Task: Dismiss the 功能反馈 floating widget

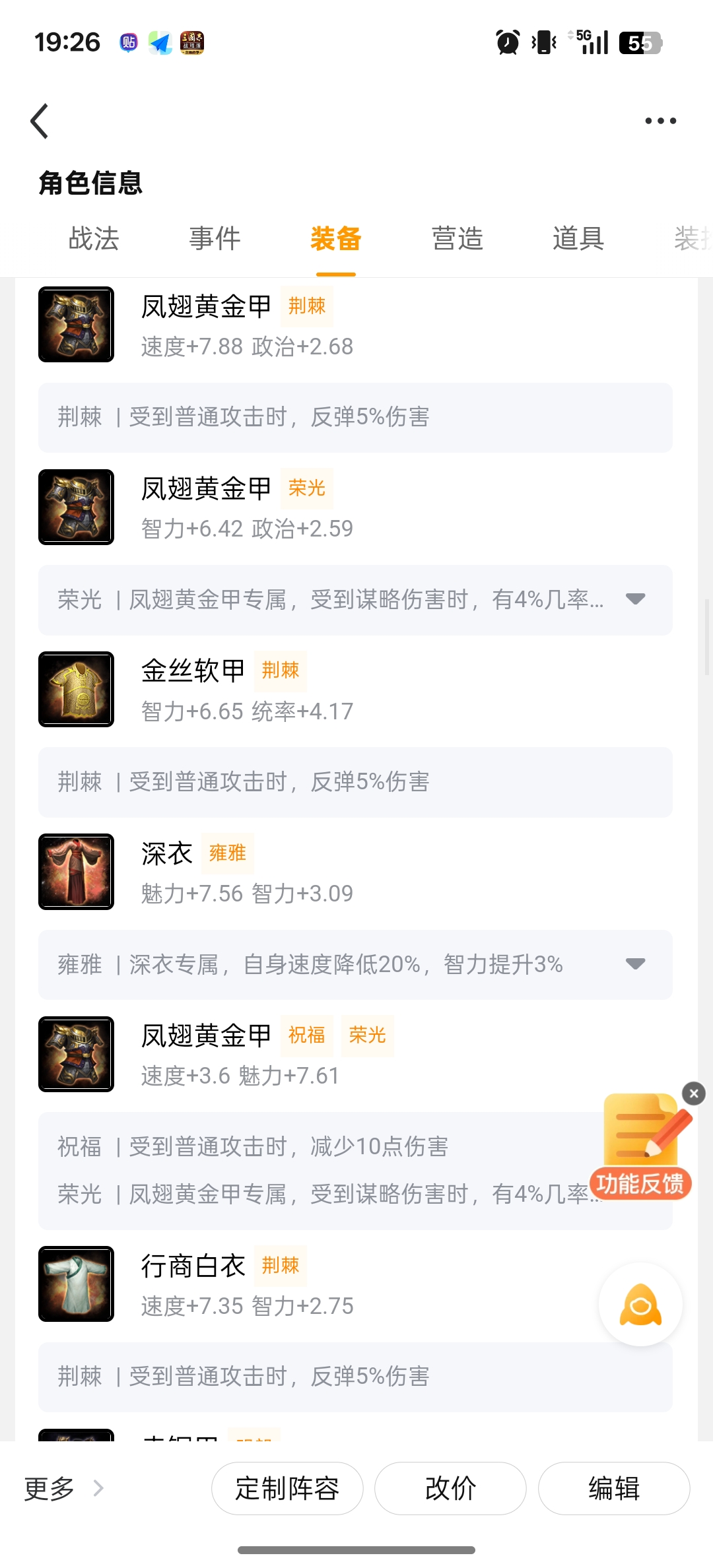Action: coord(694,1094)
